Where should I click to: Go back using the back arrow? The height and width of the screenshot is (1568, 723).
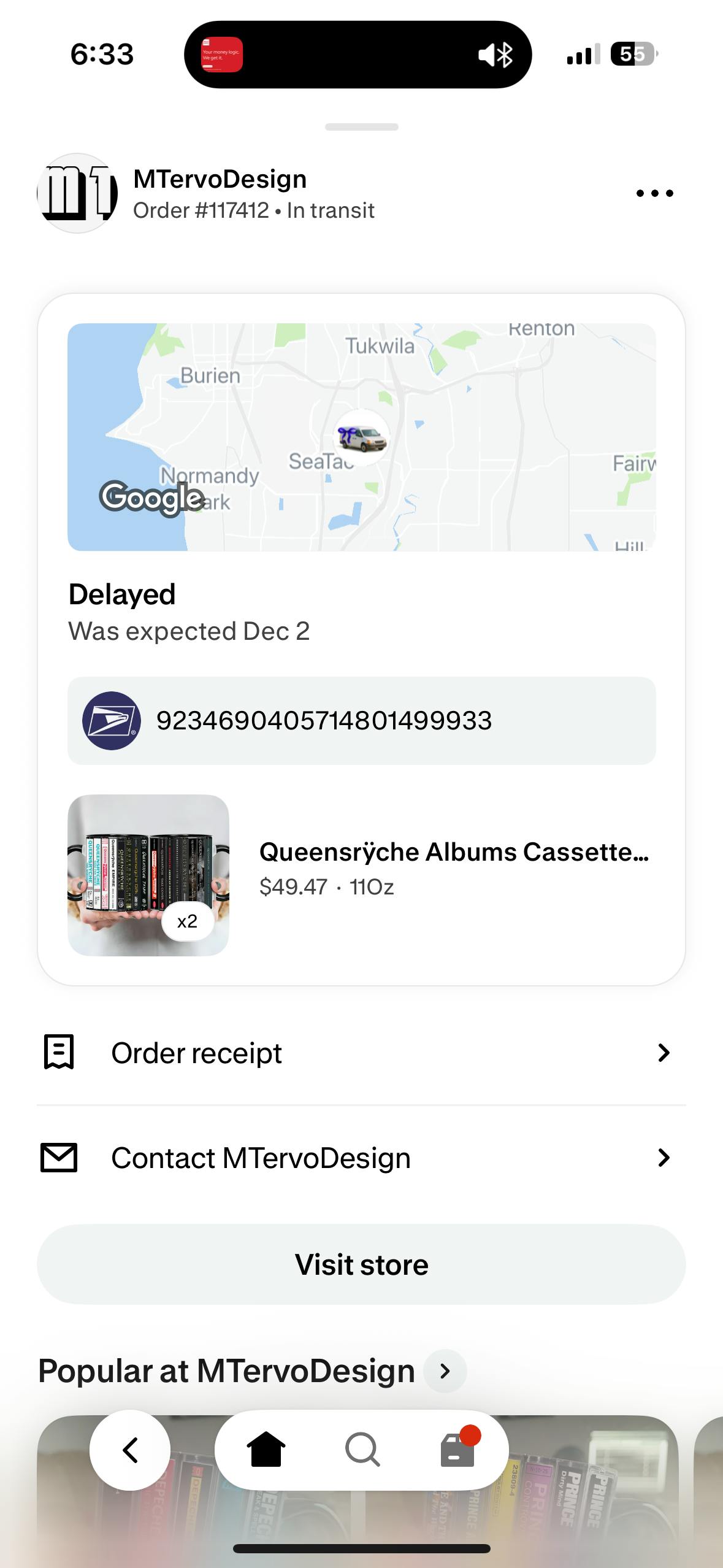tap(130, 1450)
